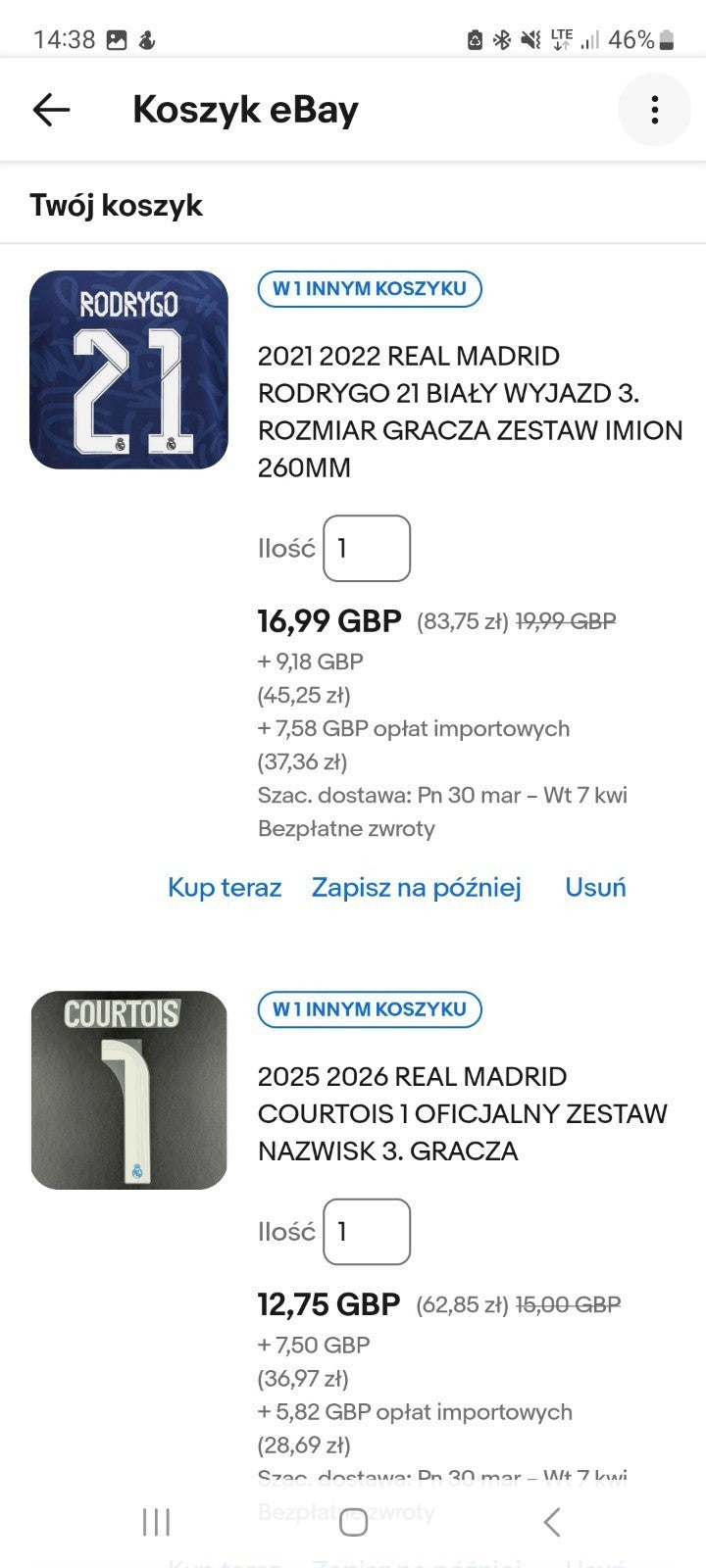
Task: Select Zapisz na później for Rodrygo item
Action: click(x=417, y=888)
